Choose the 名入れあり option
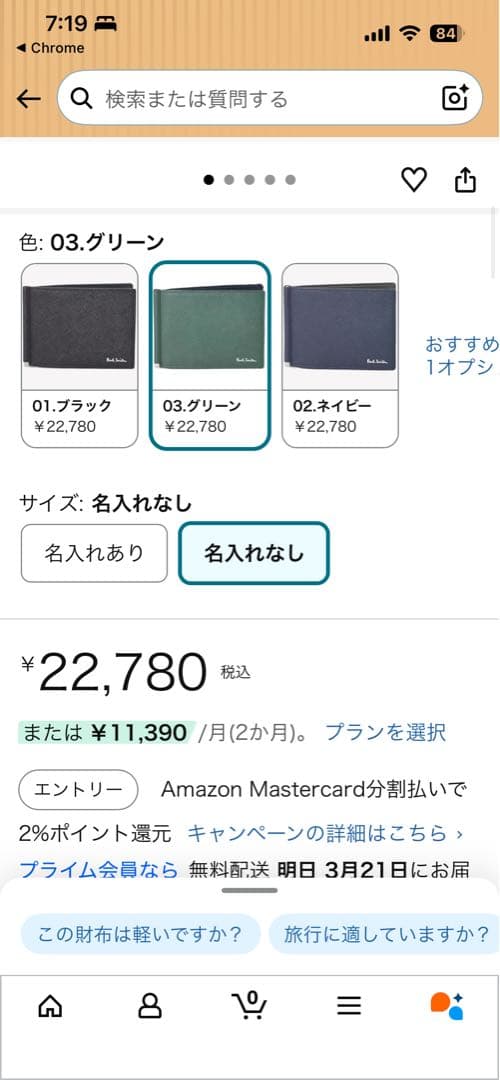Image resolution: width=500 pixels, height=1080 pixels. pyautogui.click(x=94, y=553)
